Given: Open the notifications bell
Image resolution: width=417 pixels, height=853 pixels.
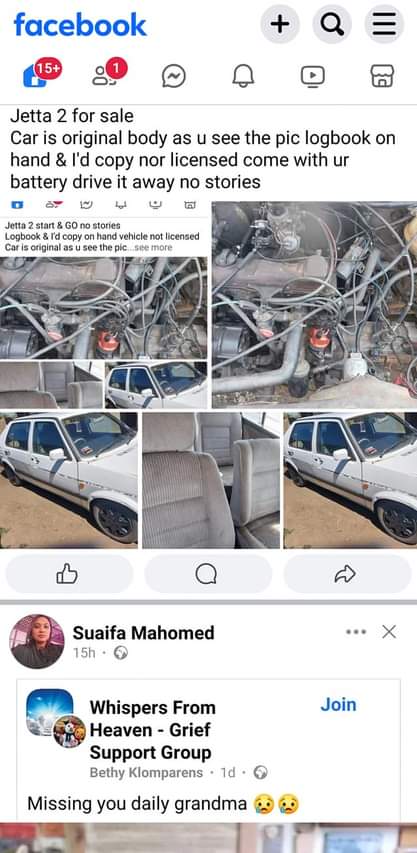Looking at the screenshot, I should (243, 76).
